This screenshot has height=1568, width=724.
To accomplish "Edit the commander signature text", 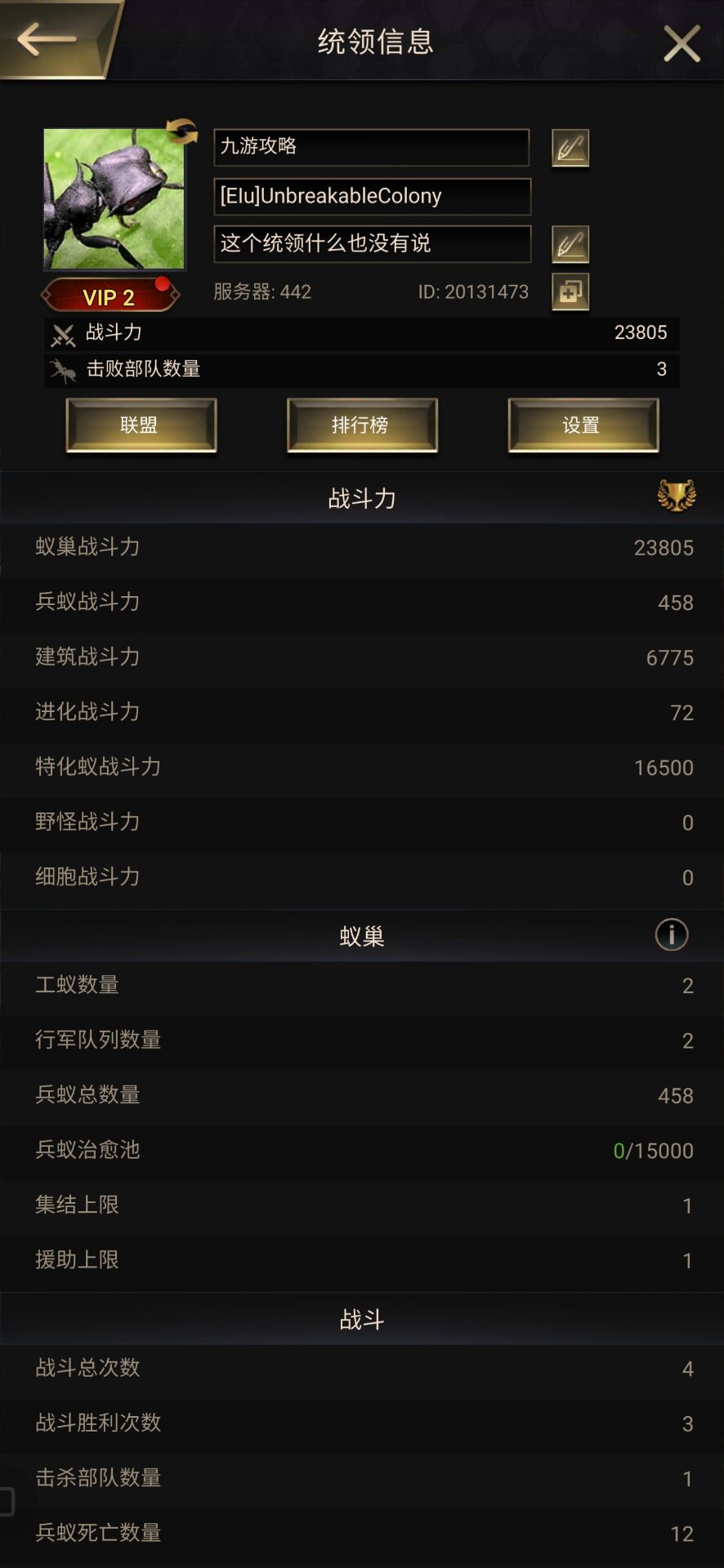I will click(x=570, y=244).
